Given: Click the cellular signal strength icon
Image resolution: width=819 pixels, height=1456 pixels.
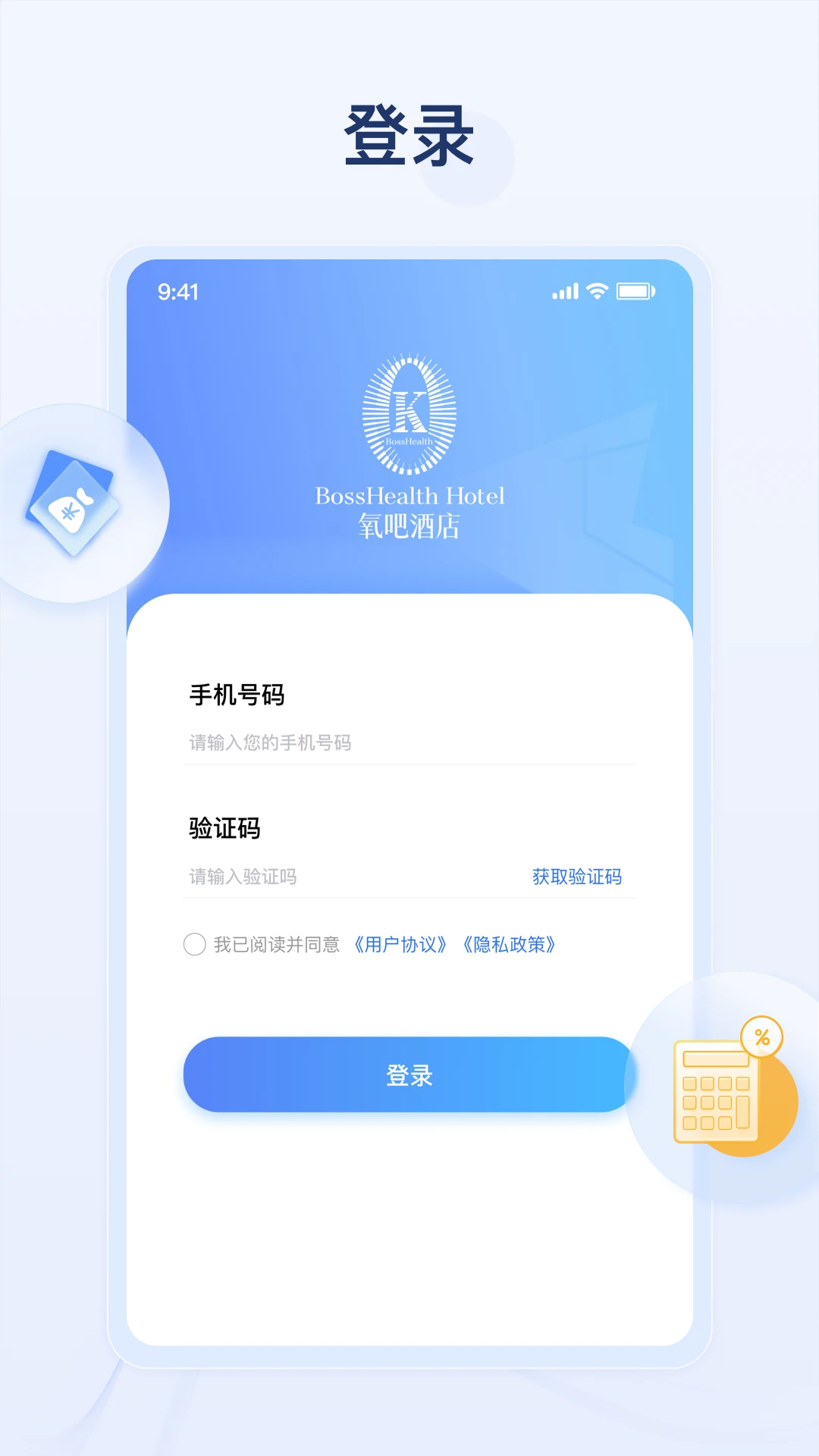Looking at the screenshot, I should coord(566,290).
